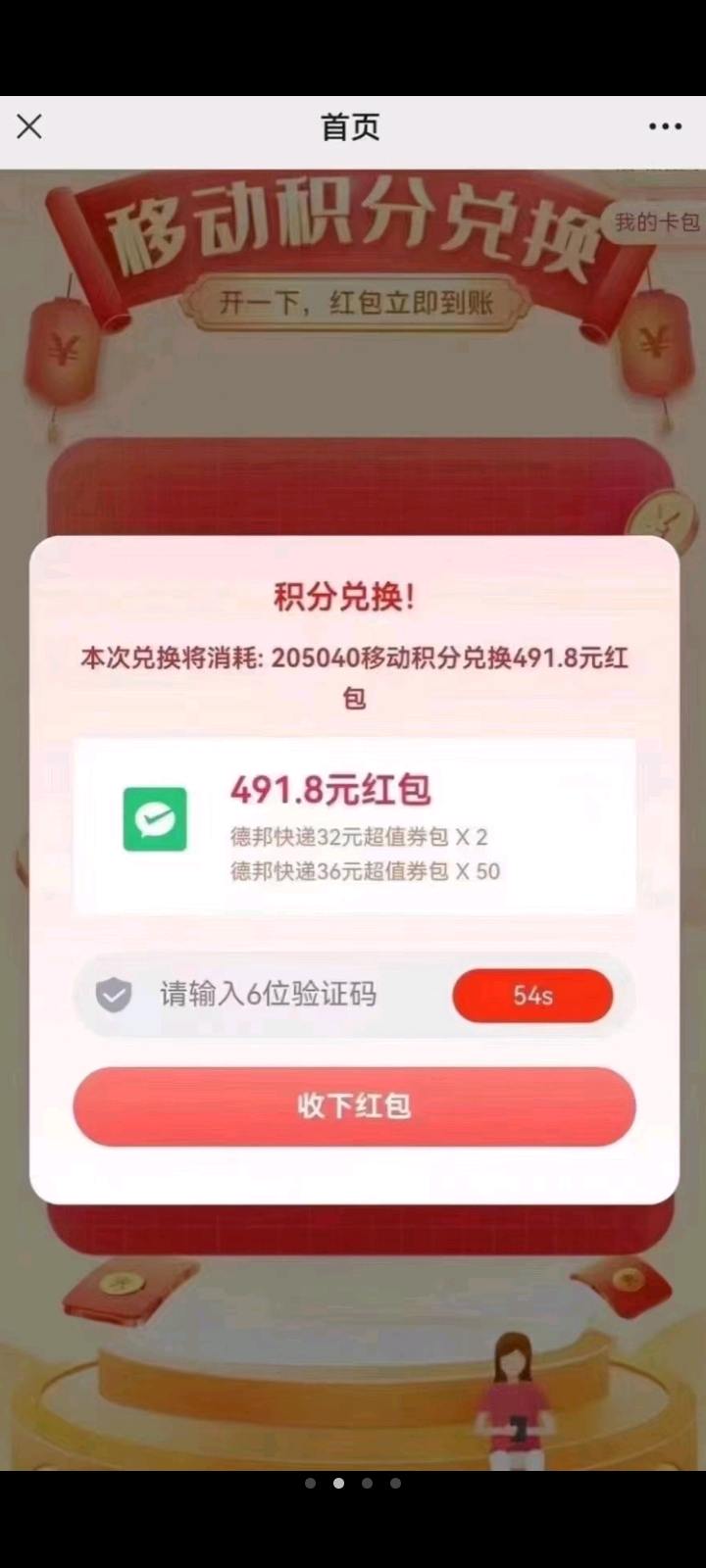This screenshot has height=1568, width=706.
Task: Close the 首页 web page
Action: click(29, 126)
